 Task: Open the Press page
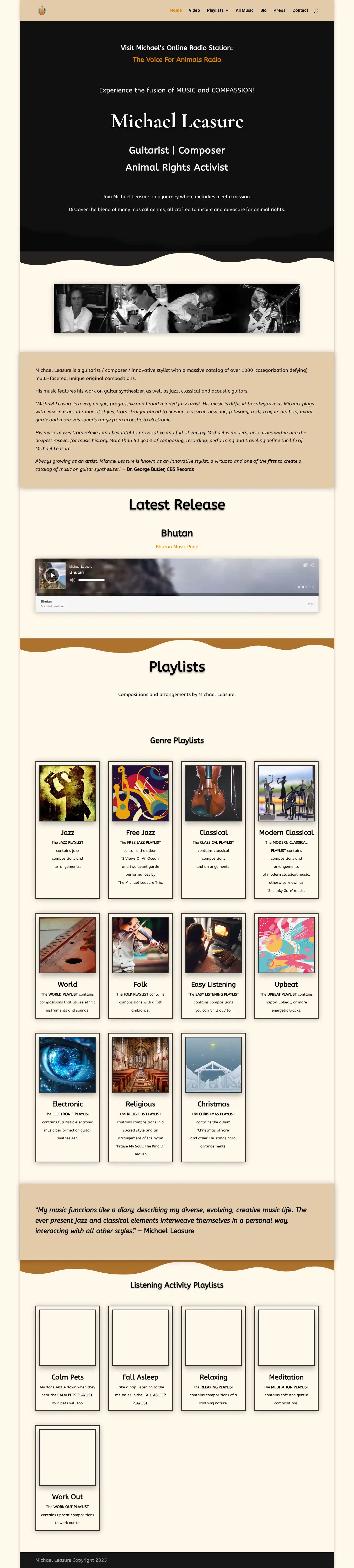click(279, 10)
